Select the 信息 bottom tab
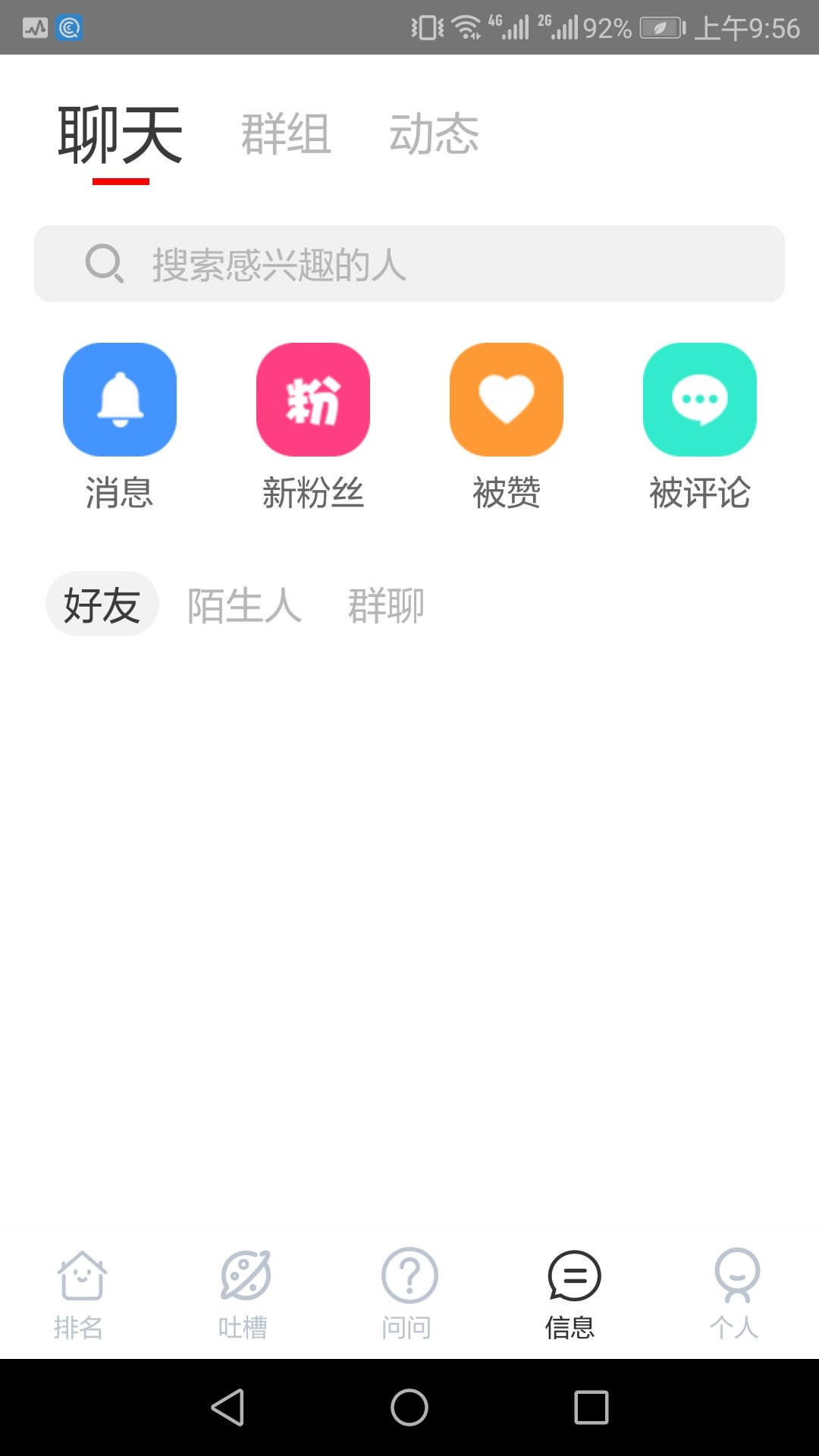 pyautogui.click(x=573, y=1294)
